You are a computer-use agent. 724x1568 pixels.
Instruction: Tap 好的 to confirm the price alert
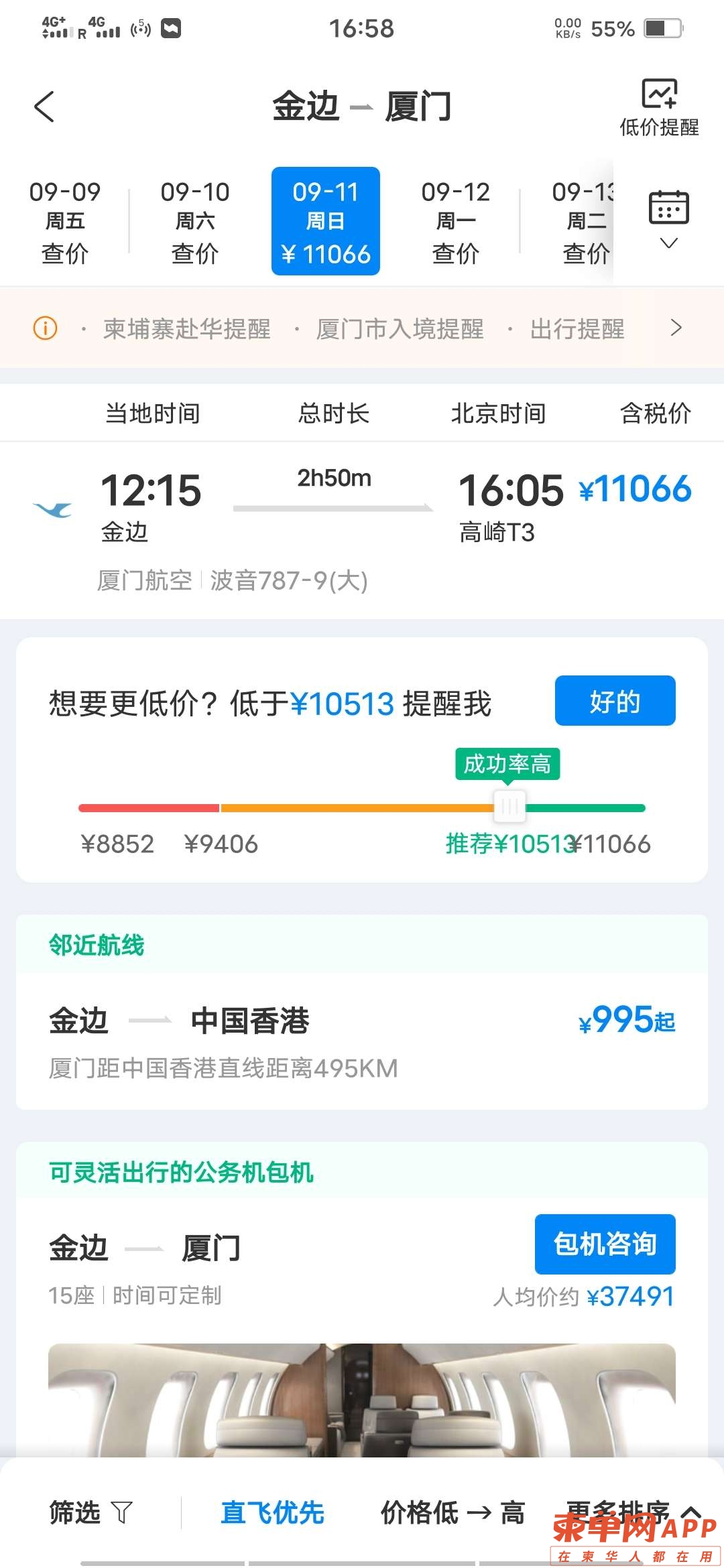(x=615, y=701)
